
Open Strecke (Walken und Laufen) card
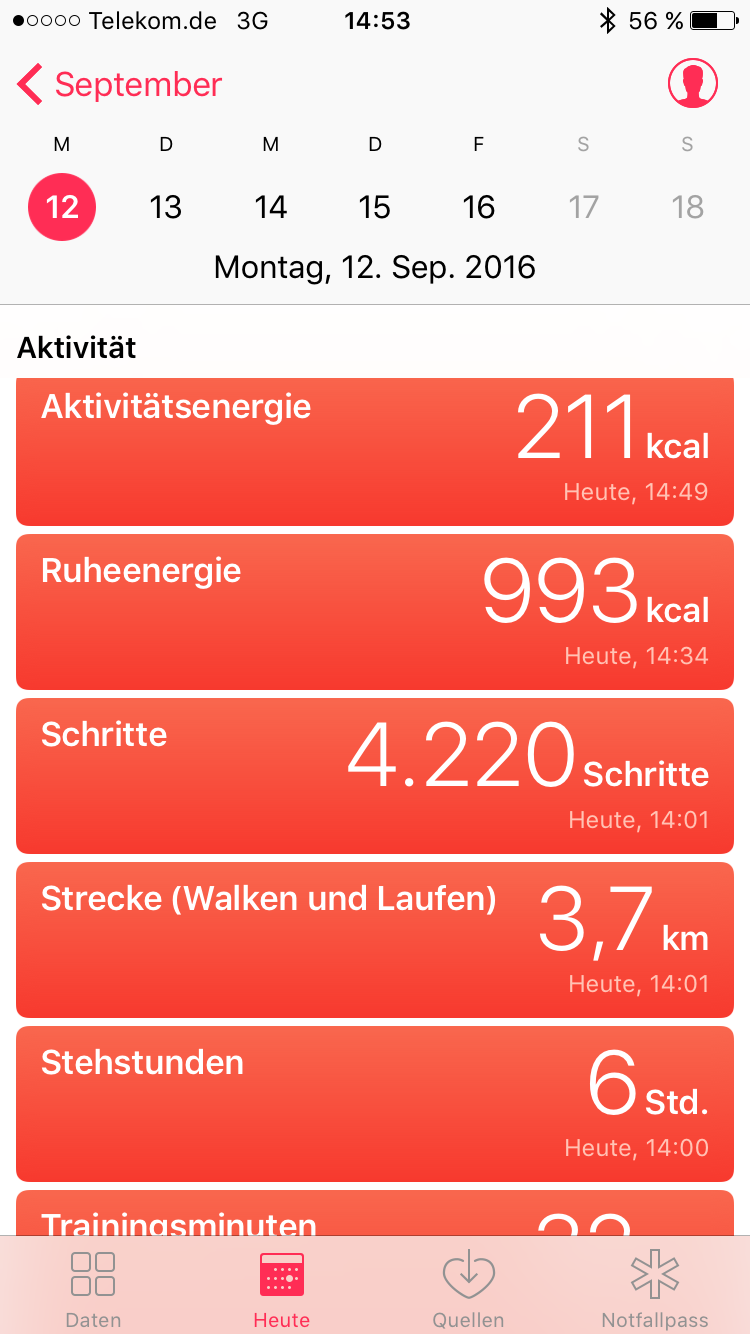pos(375,940)
